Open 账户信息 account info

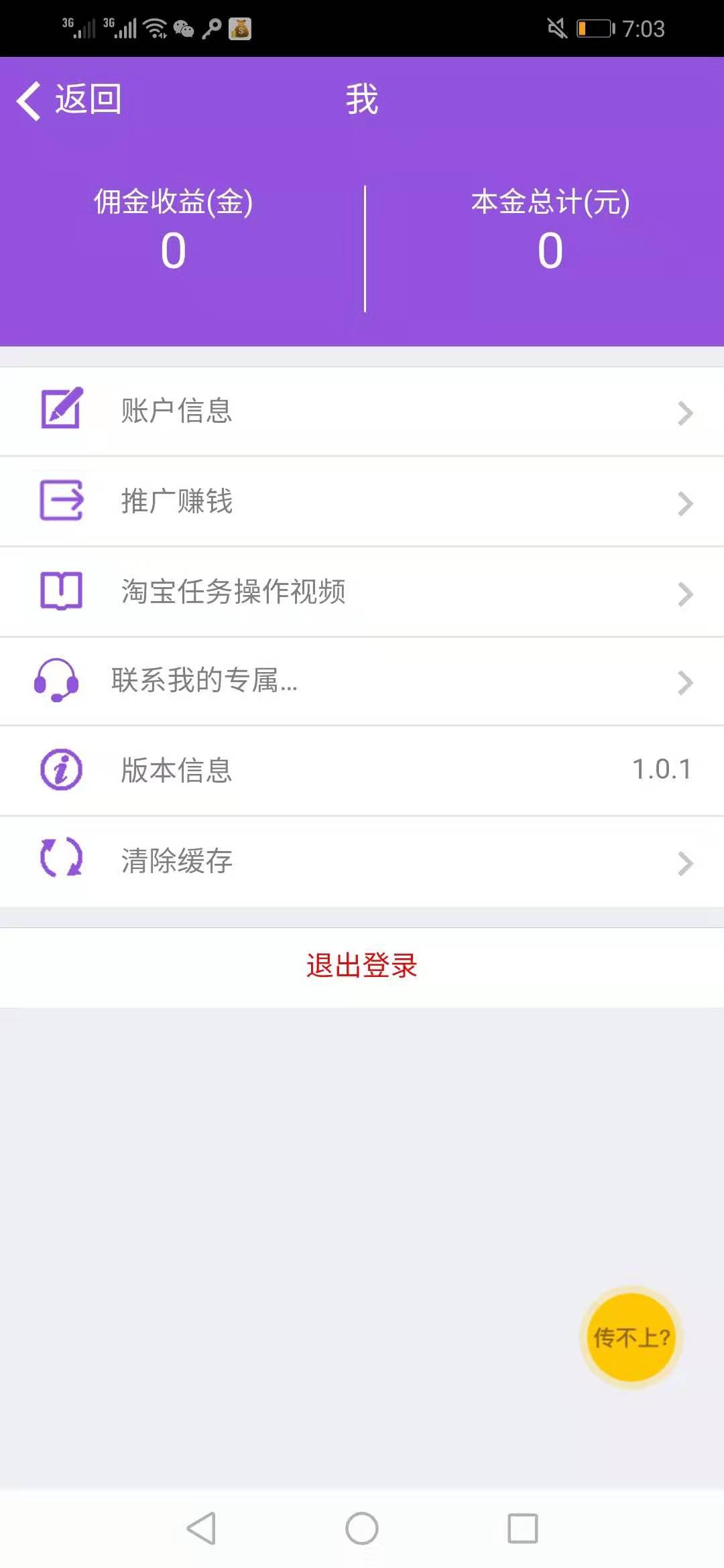(362, 411)
